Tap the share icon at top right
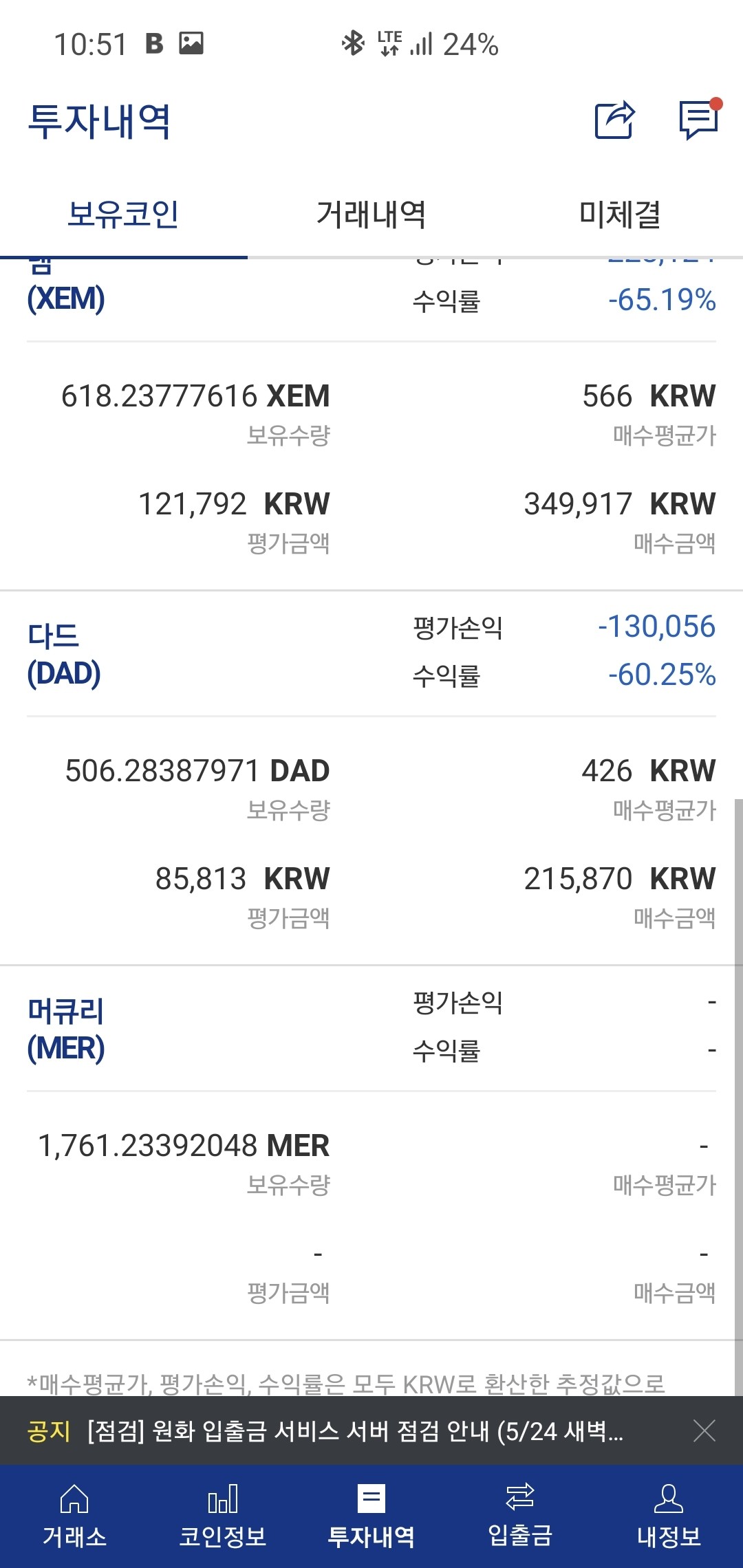The width and height of the screenshot is (743, 1568). (x=616, y=120)
